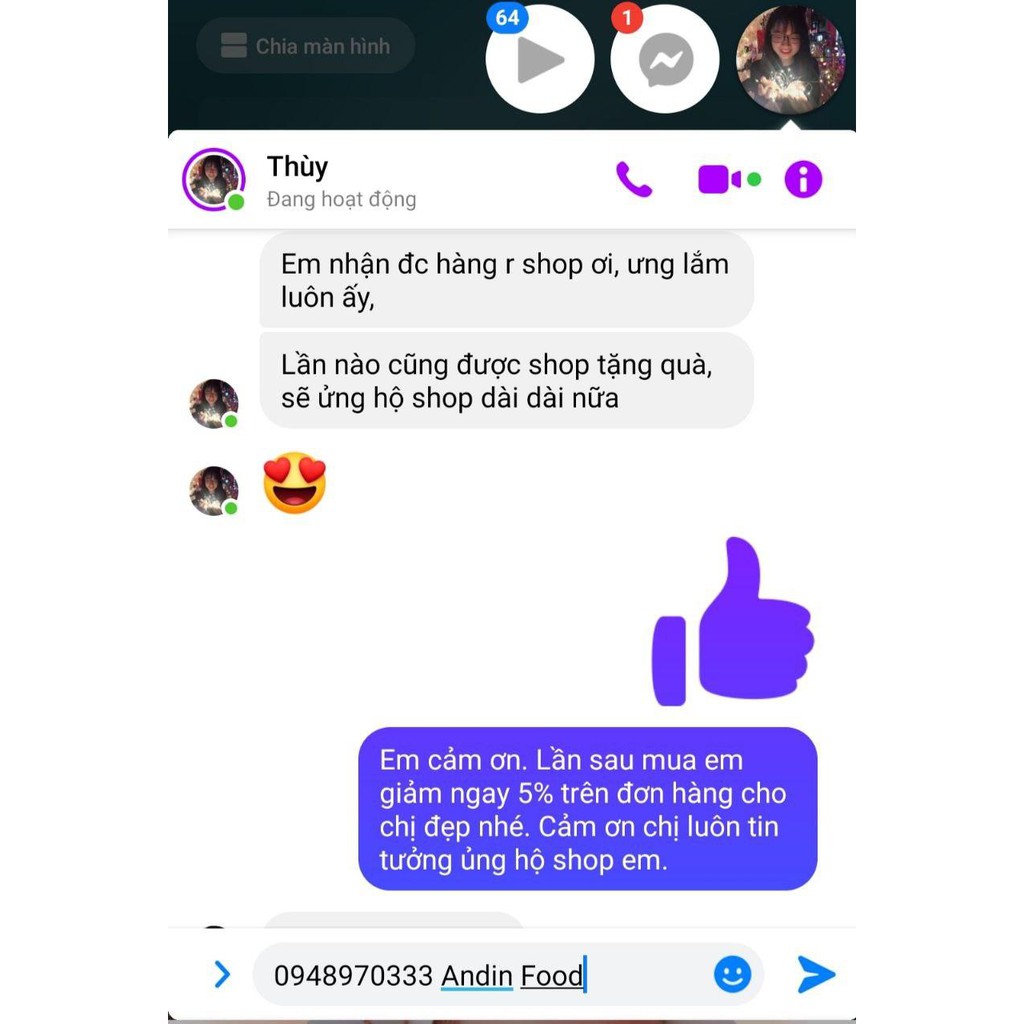Screen dimensions: 1024x1024
Task: Open the emoji picker in the message box
Action: (732, 974)
